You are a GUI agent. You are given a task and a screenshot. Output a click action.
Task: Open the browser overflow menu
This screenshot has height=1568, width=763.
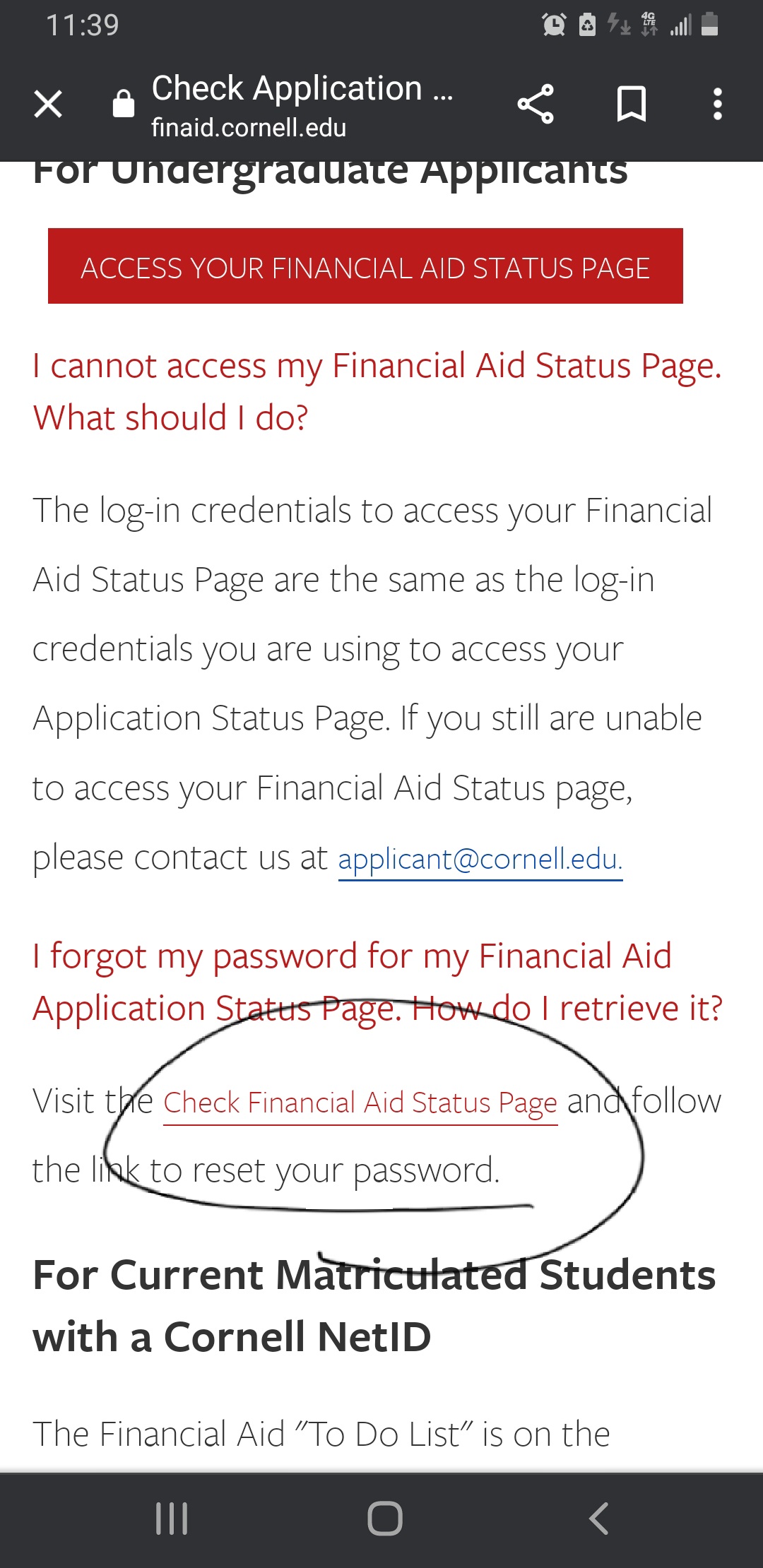(718, 105)
